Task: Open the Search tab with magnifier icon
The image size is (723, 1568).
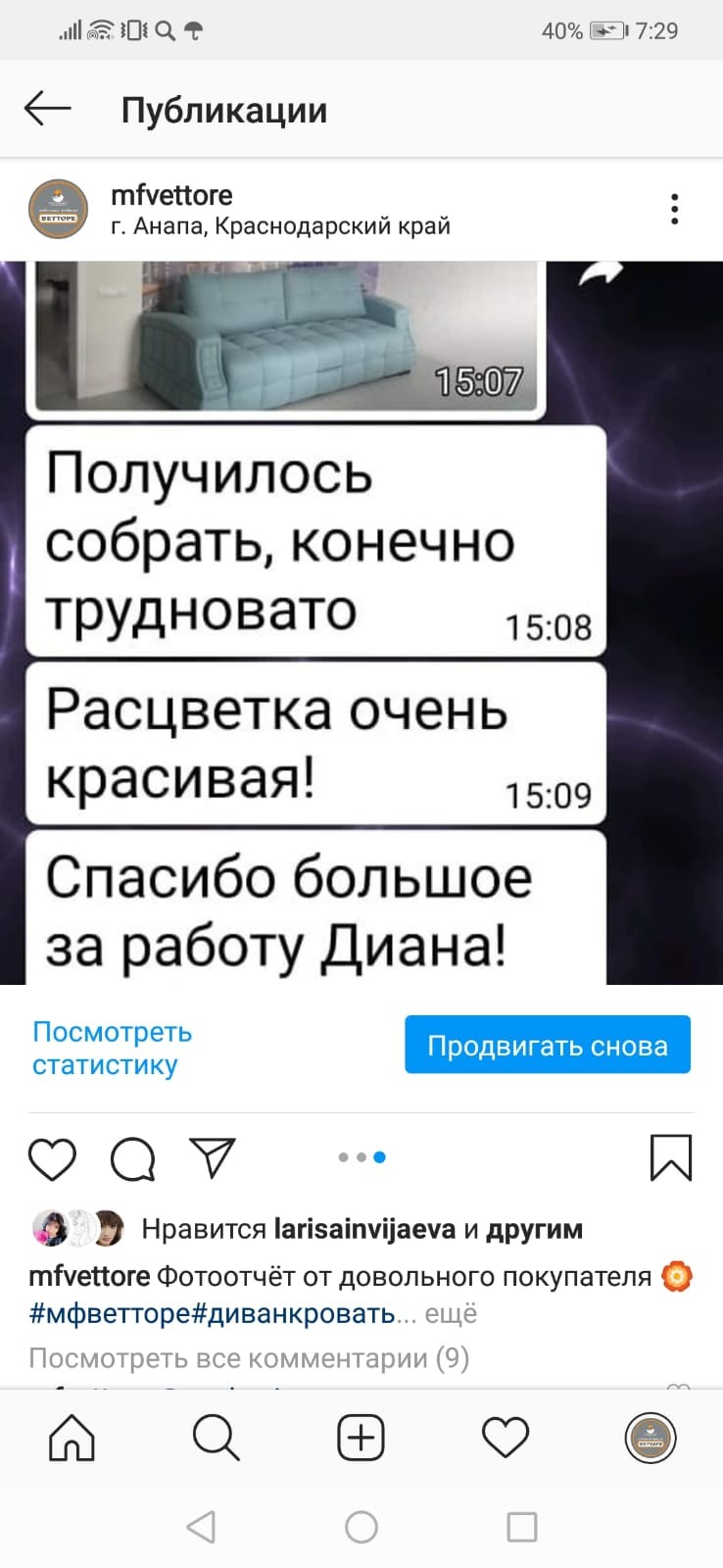Action: (x=217, y=1438)
